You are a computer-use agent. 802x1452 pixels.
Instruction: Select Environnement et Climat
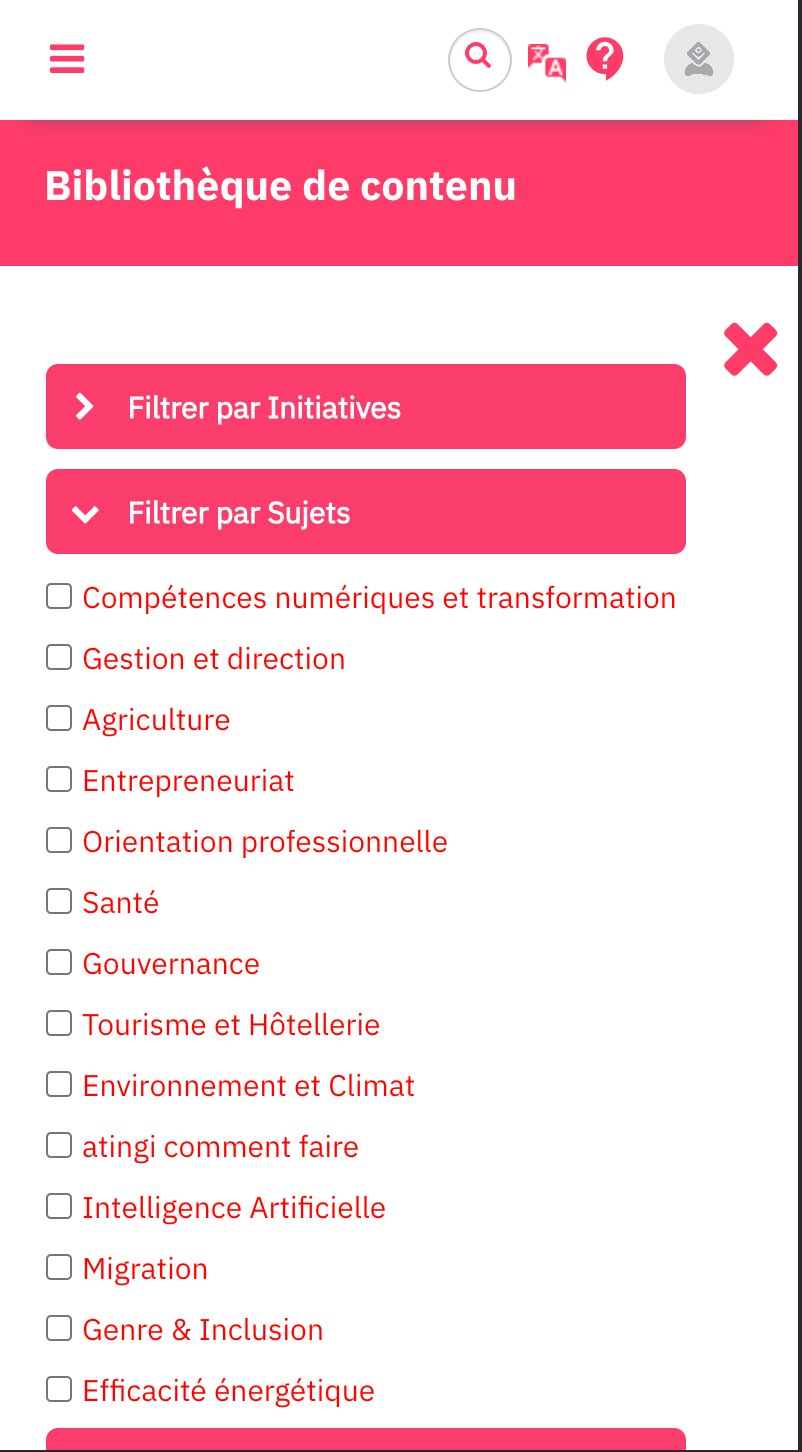click(60, 1085)
